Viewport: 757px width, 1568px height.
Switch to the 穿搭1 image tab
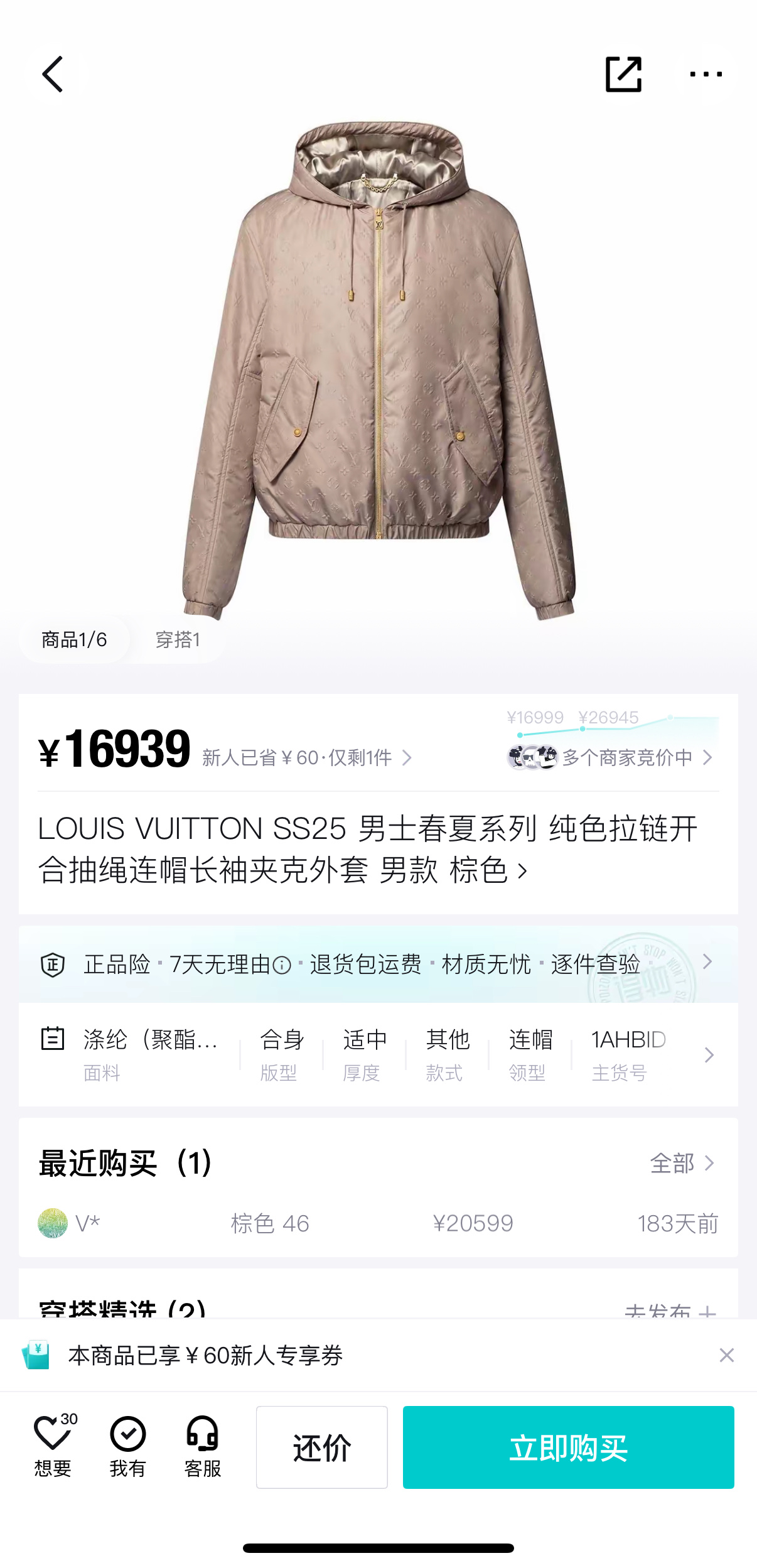[x=178, y=639]
